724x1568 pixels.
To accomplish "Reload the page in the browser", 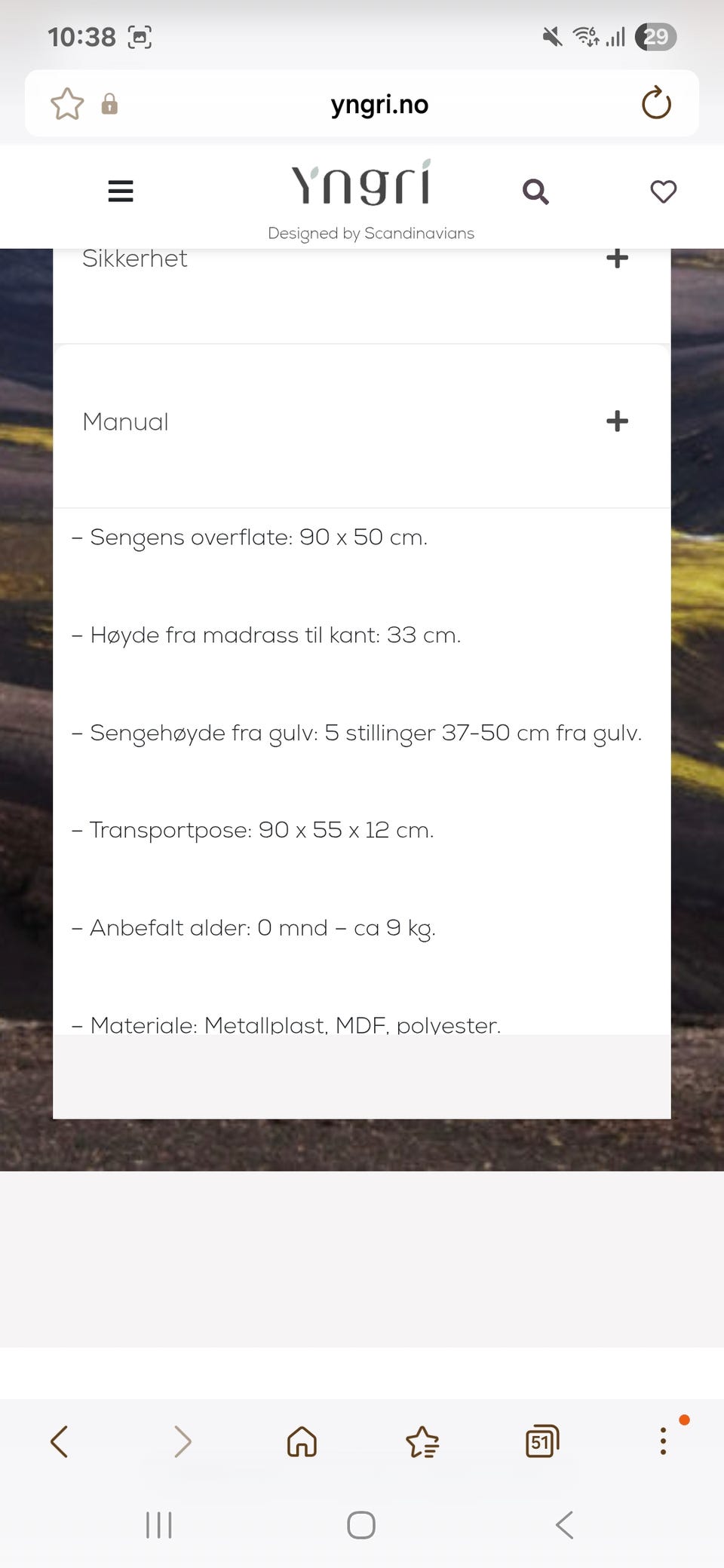I will [x=656, y=103].
